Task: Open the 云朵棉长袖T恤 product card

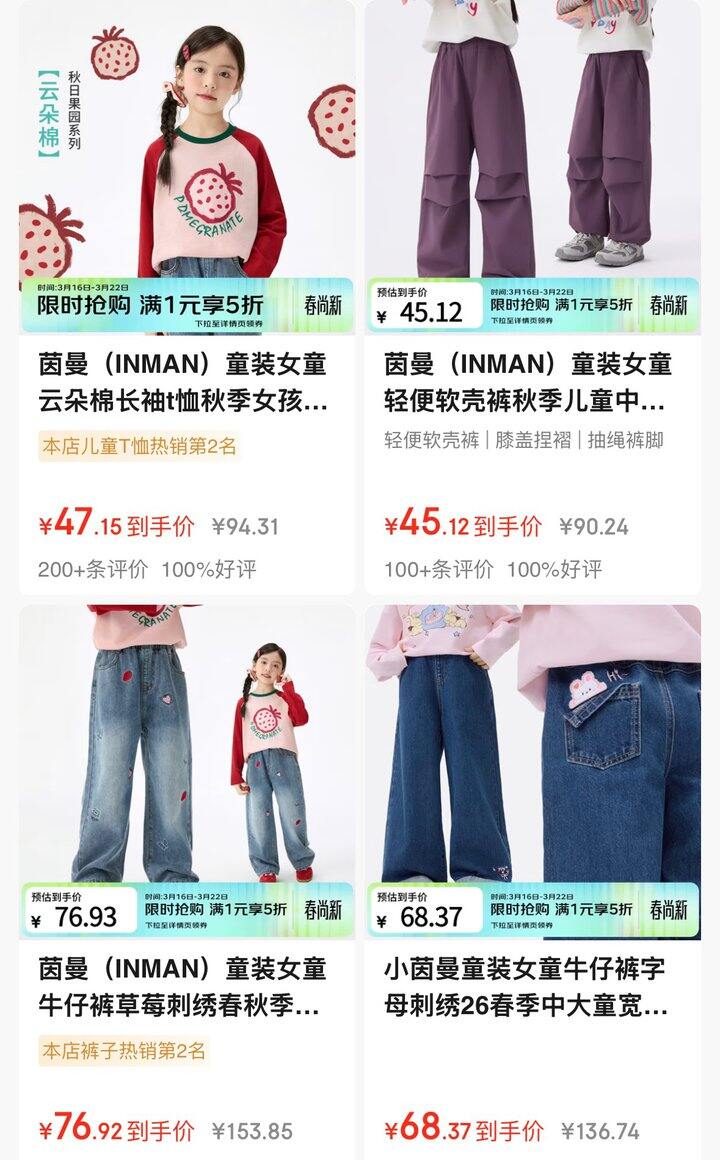Action: pyautogui.click(x=187, y=383)
